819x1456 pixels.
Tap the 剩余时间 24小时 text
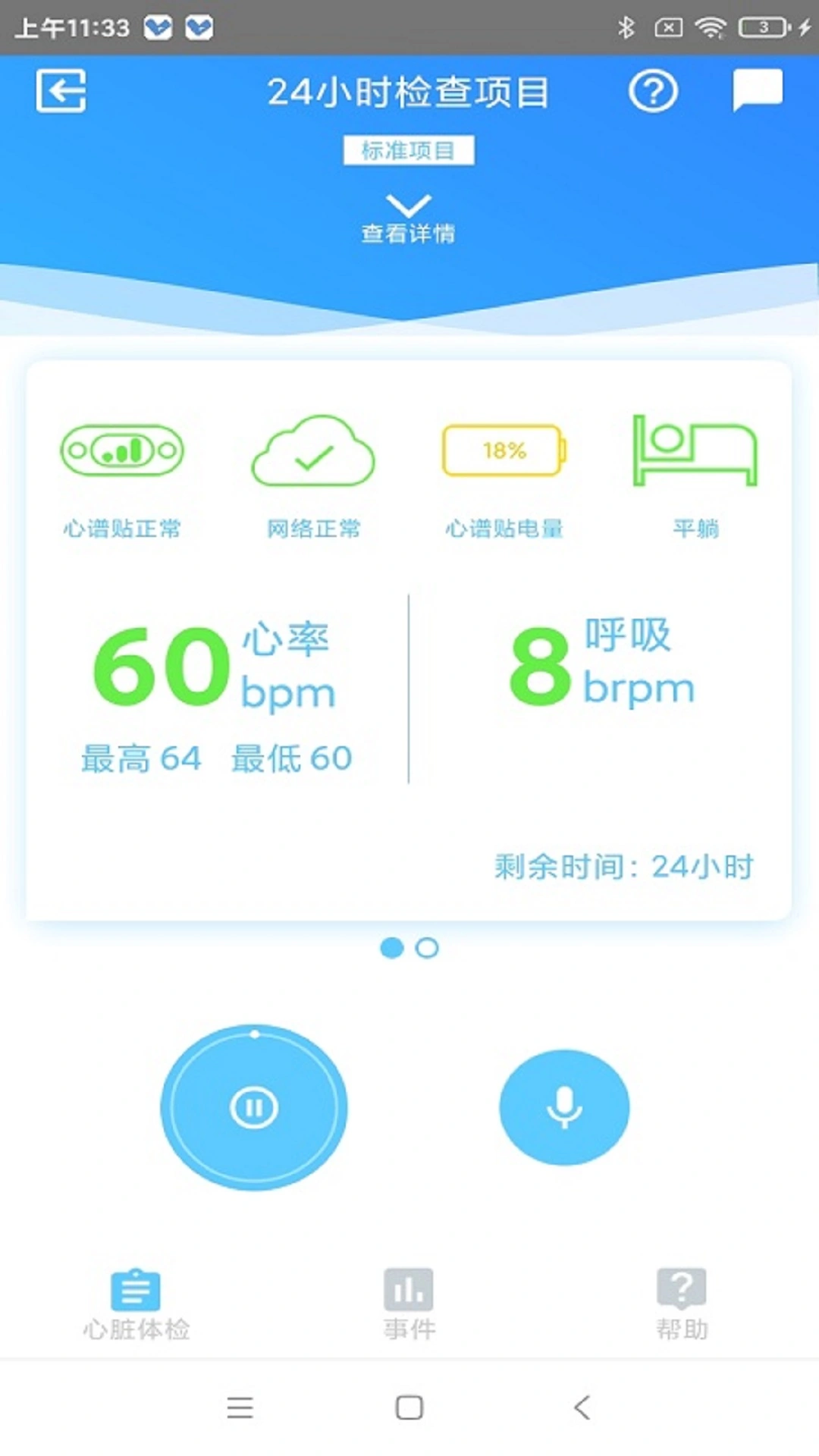click(x=625, y=867)
